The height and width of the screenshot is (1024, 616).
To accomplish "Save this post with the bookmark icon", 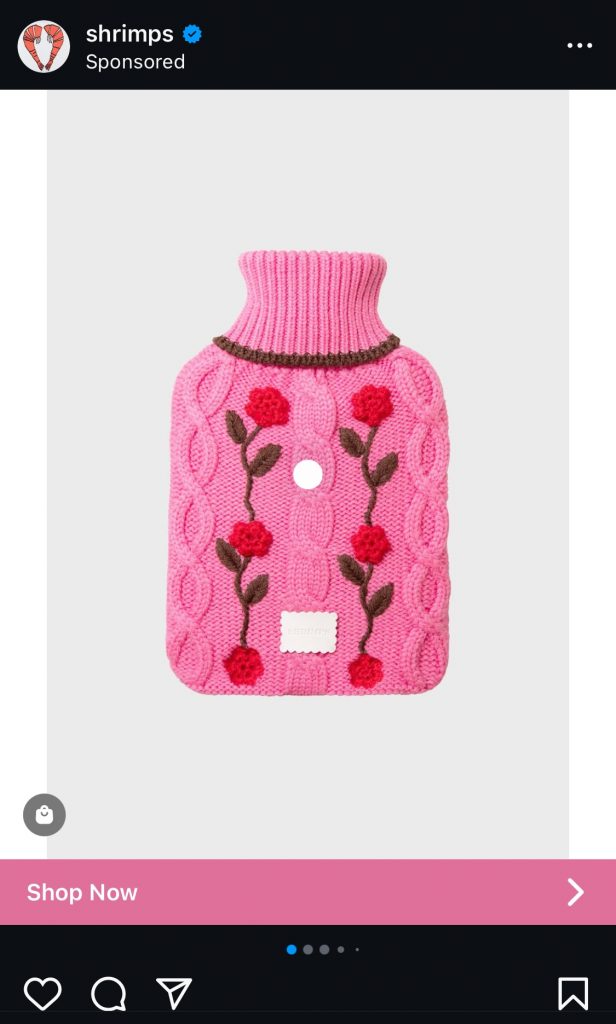I will (x=572, y=994).
